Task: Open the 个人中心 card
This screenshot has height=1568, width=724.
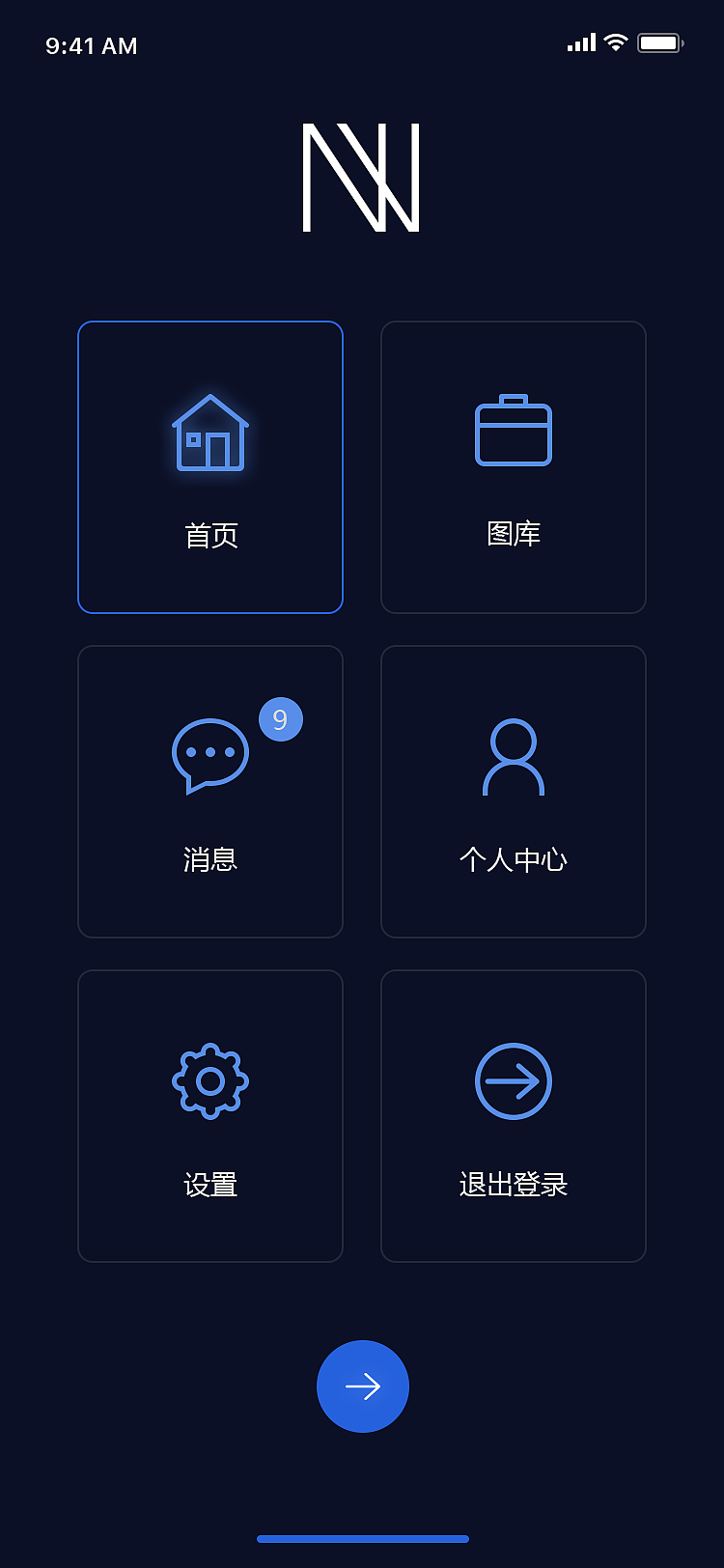Action: point(513,792)
